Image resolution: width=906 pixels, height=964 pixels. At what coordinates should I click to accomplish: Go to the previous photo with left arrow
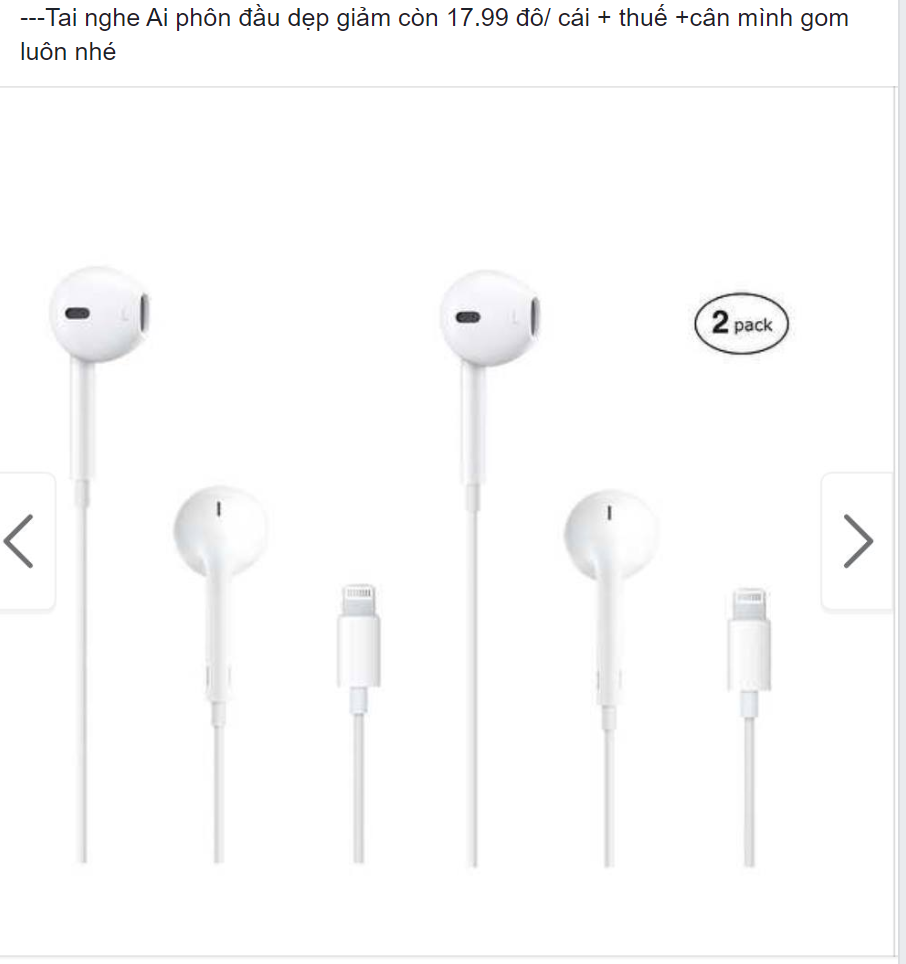[x=20, y=541]
